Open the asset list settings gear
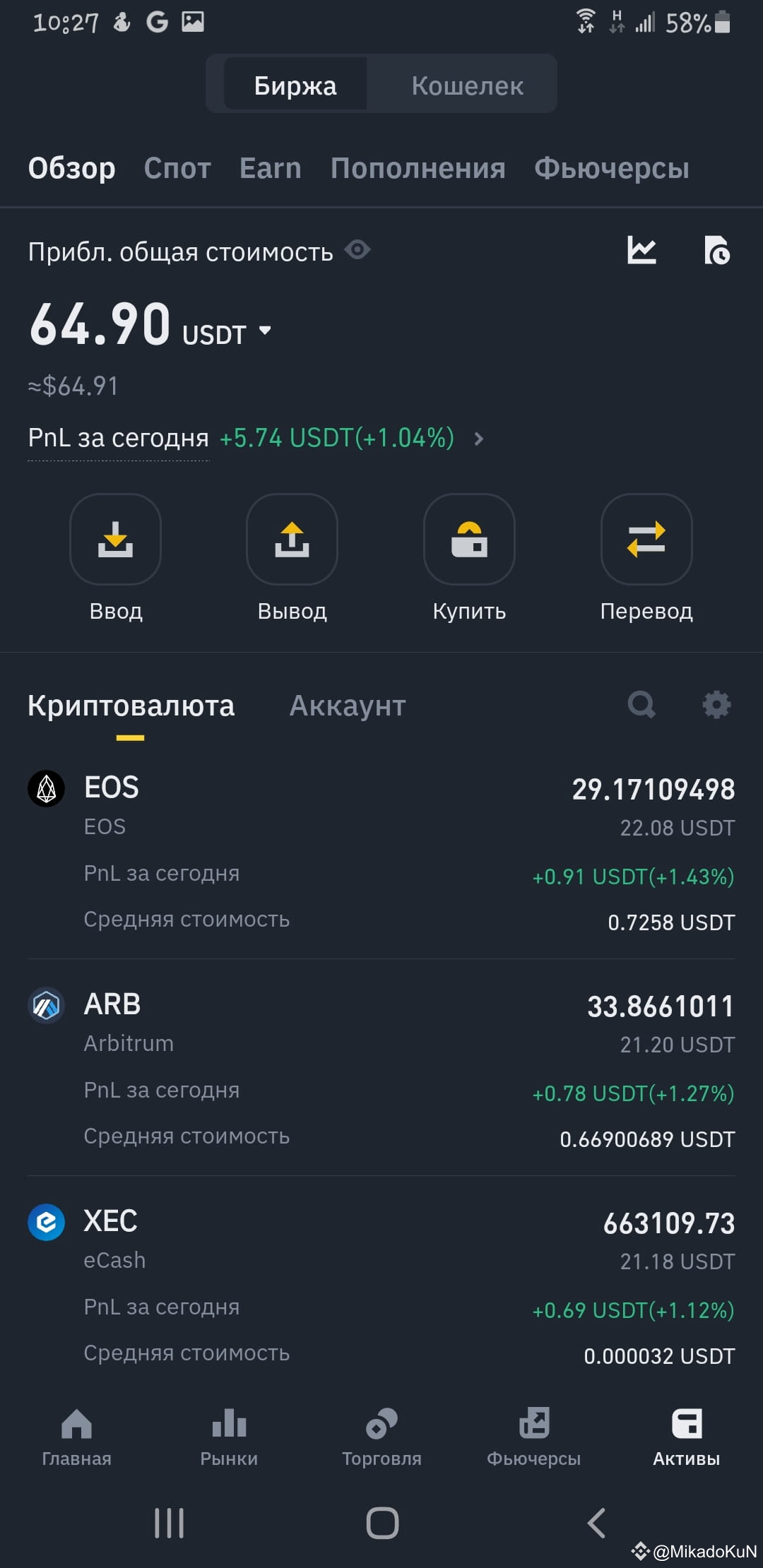The width and height of the screenshot is (763, 1568). click(x=716, y=704)
